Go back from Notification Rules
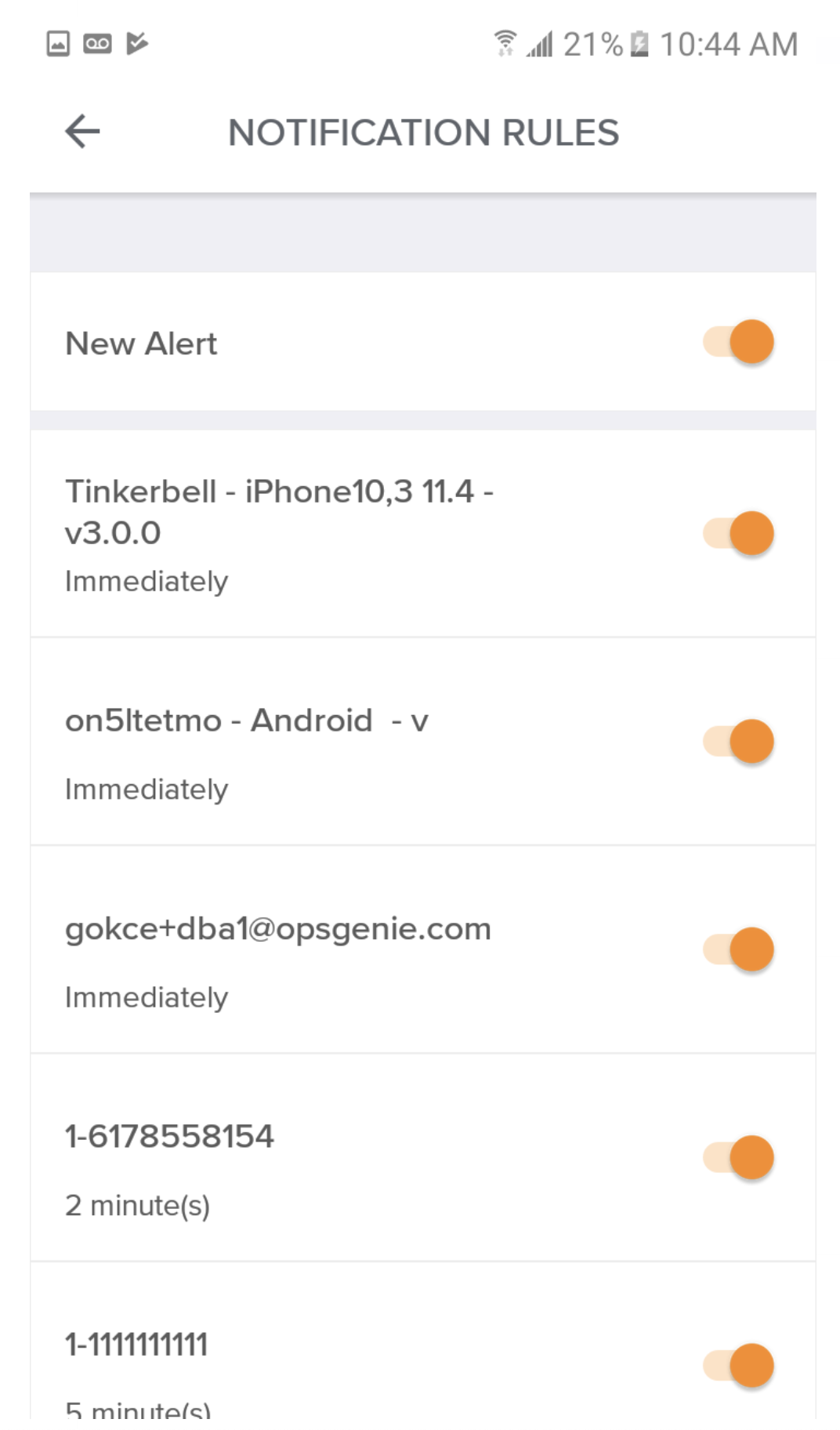 (x=82, y=131)
